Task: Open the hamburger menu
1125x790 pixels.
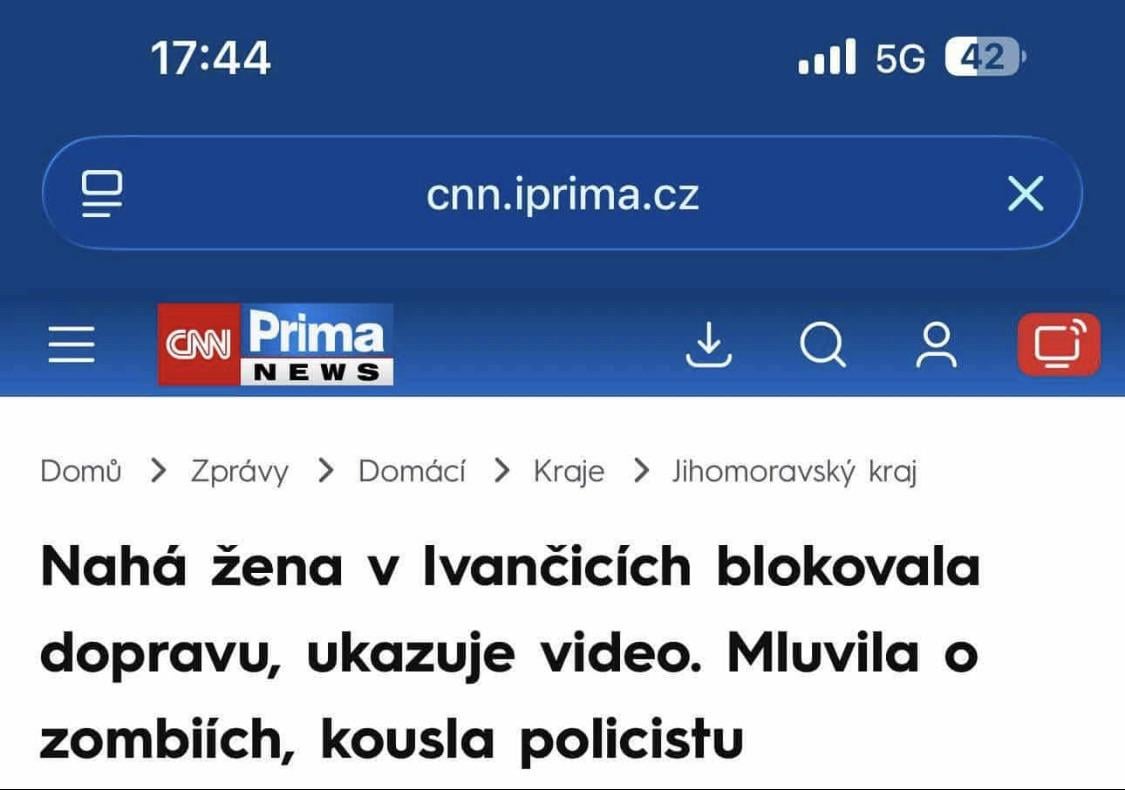Action: tap(72, 346)
